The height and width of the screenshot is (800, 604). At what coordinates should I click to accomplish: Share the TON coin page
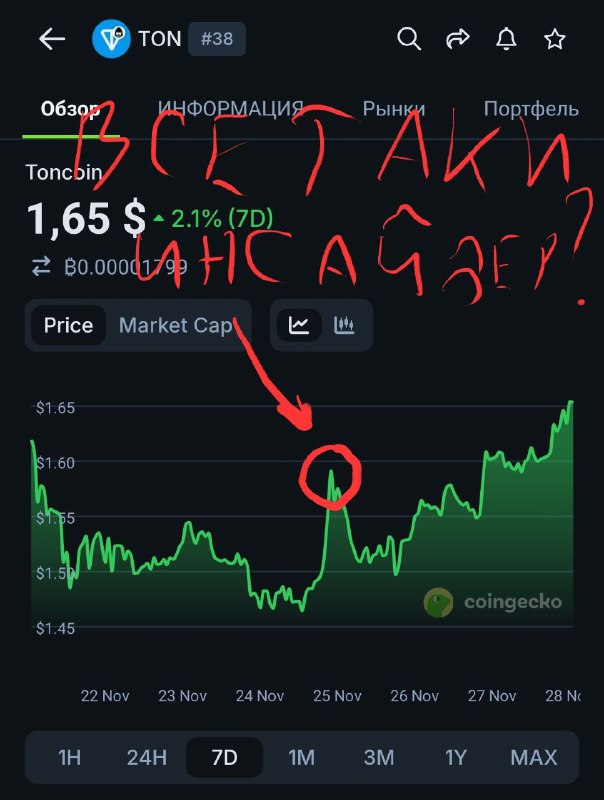(457, 39)
